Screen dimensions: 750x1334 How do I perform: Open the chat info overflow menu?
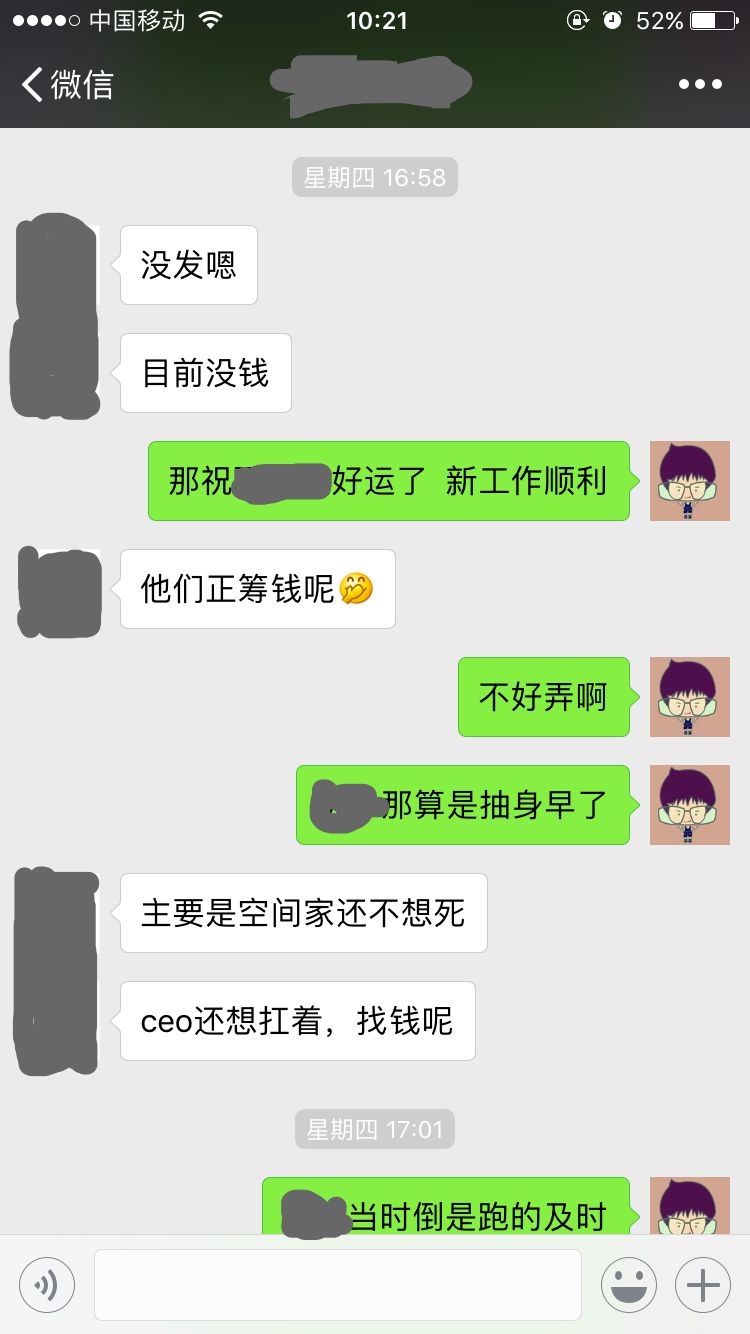699,85
